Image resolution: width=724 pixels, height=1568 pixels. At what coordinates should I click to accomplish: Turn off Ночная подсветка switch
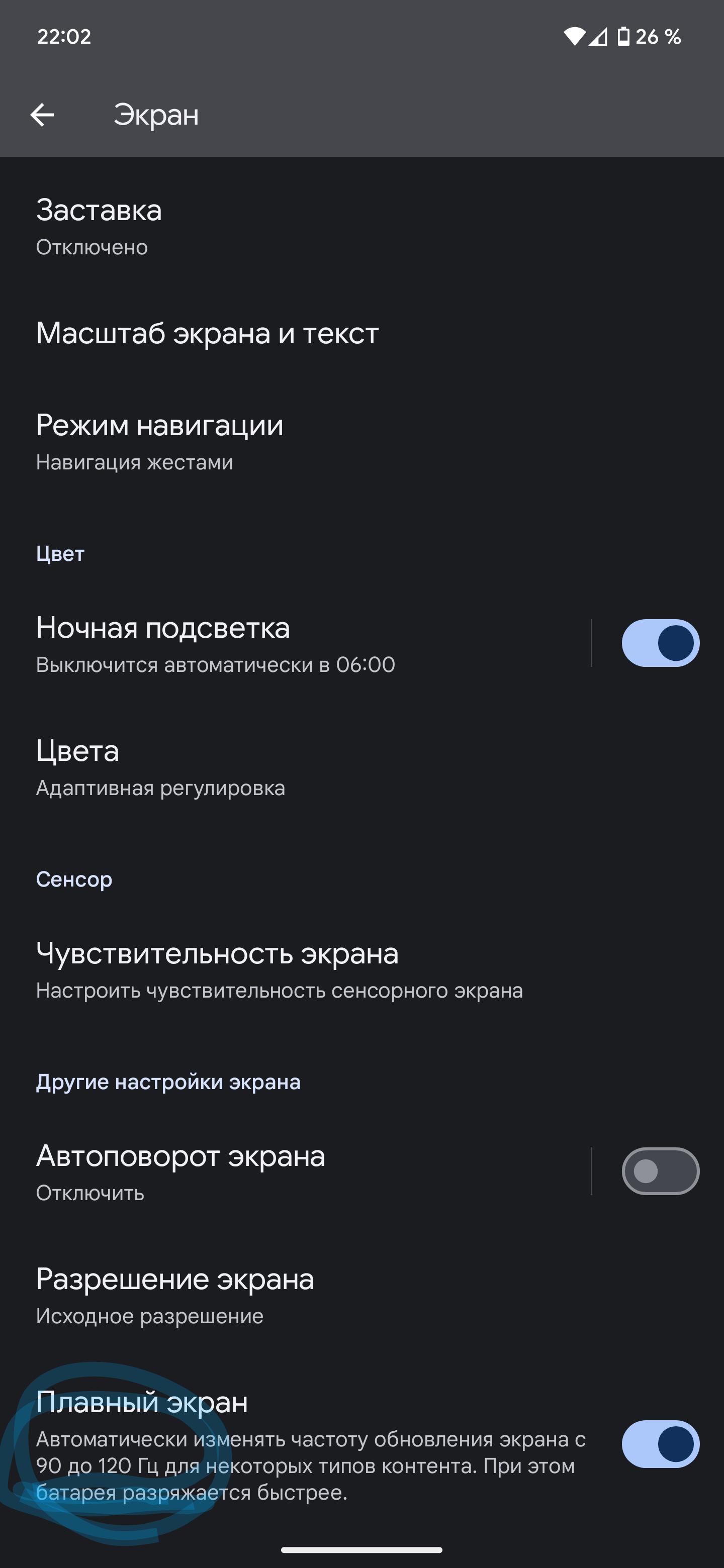click(660, 643)
